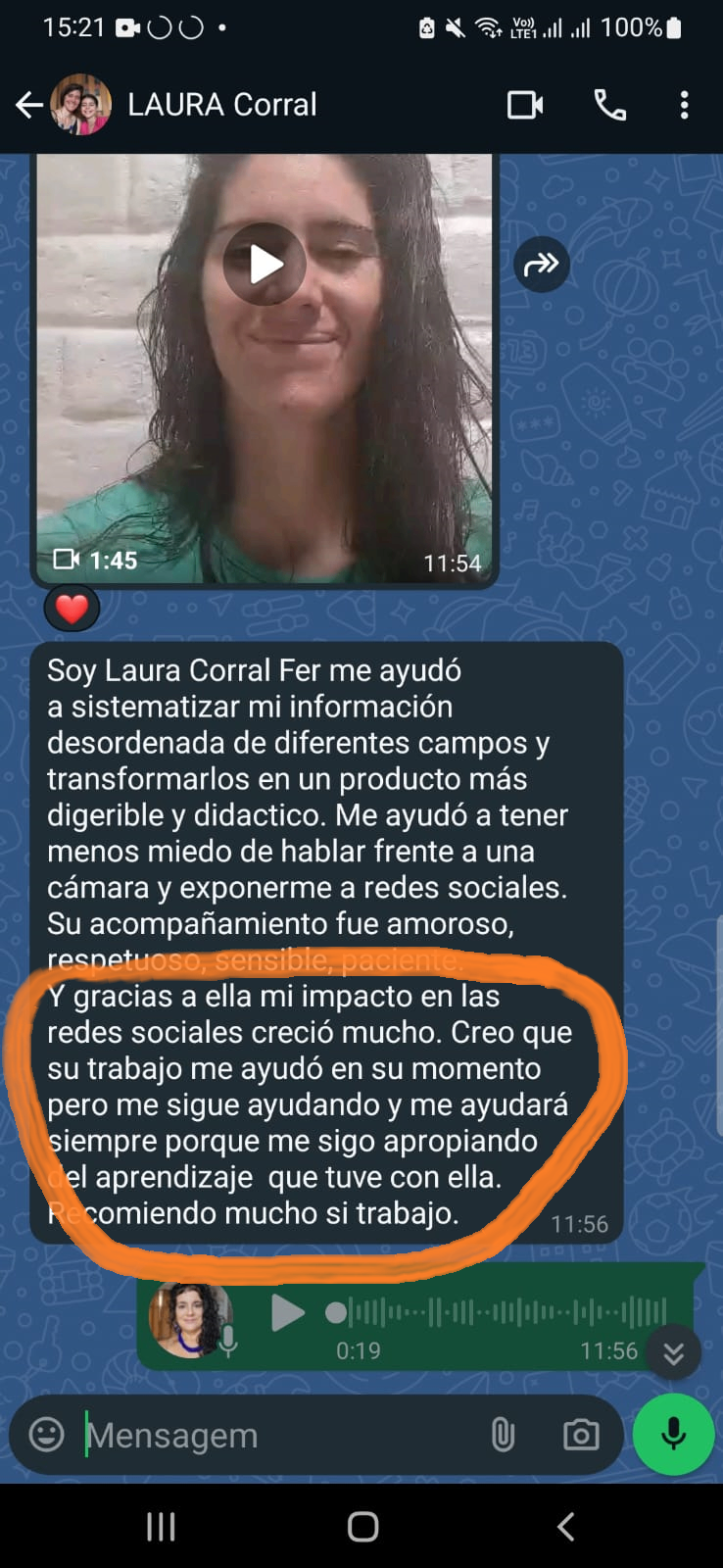This screenshot has height=1568, width=723.
Task: Attach a file with the paperclip
Action: pyautogui.click(x=503, y=1436)
